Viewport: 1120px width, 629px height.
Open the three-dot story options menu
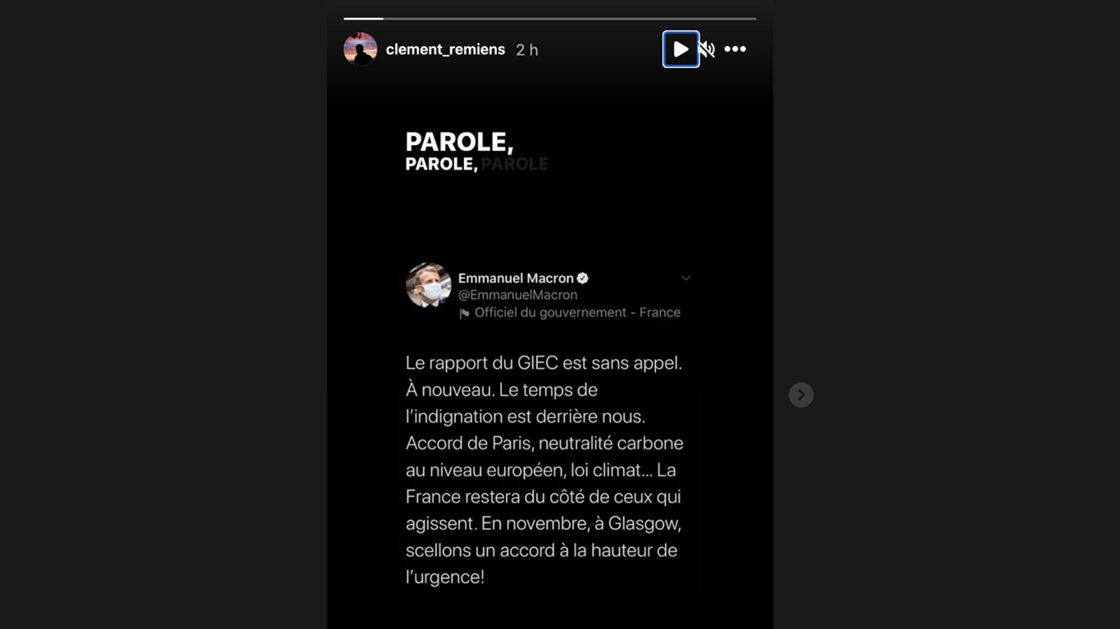(x=735, y=49)
